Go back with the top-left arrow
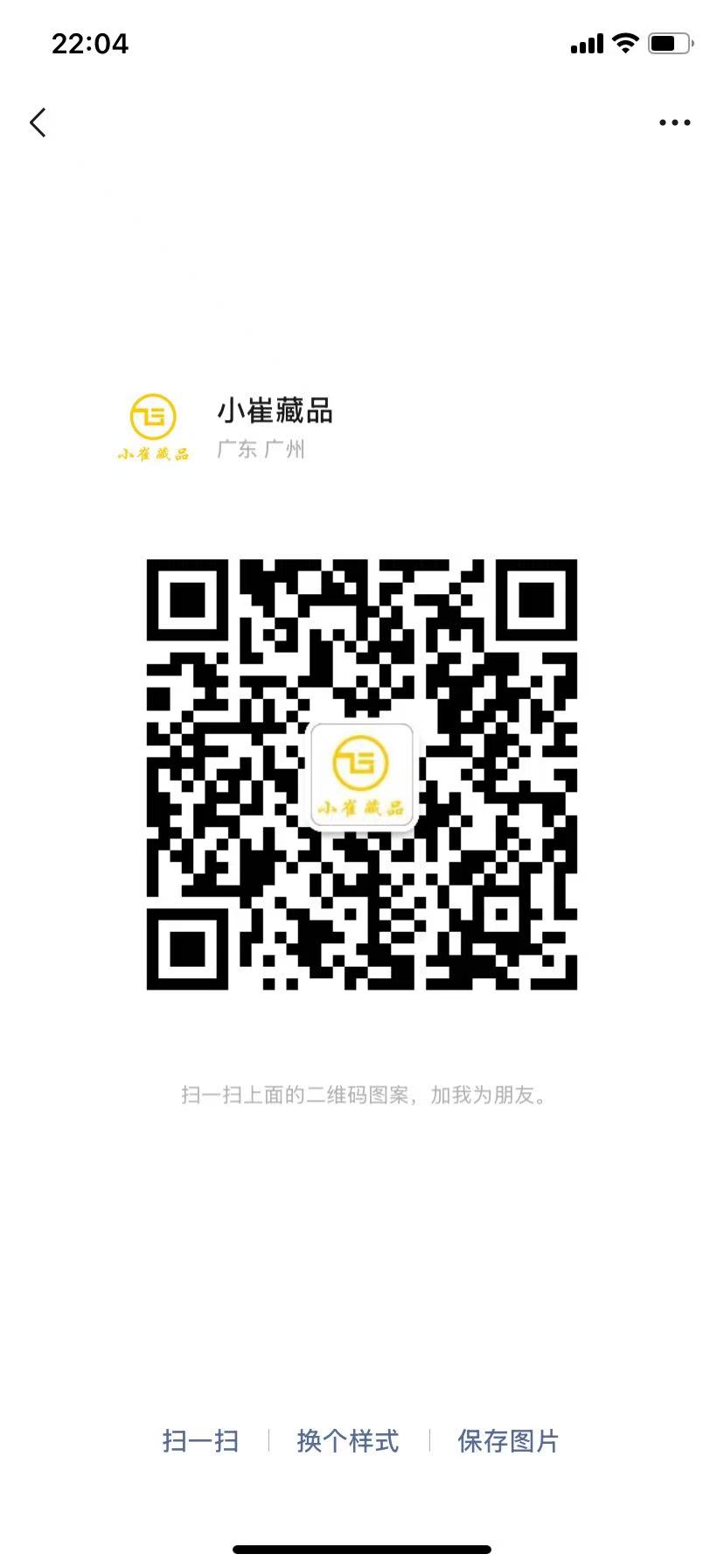This screenshot has width=724, height=1568. click(x=38, y=122)
